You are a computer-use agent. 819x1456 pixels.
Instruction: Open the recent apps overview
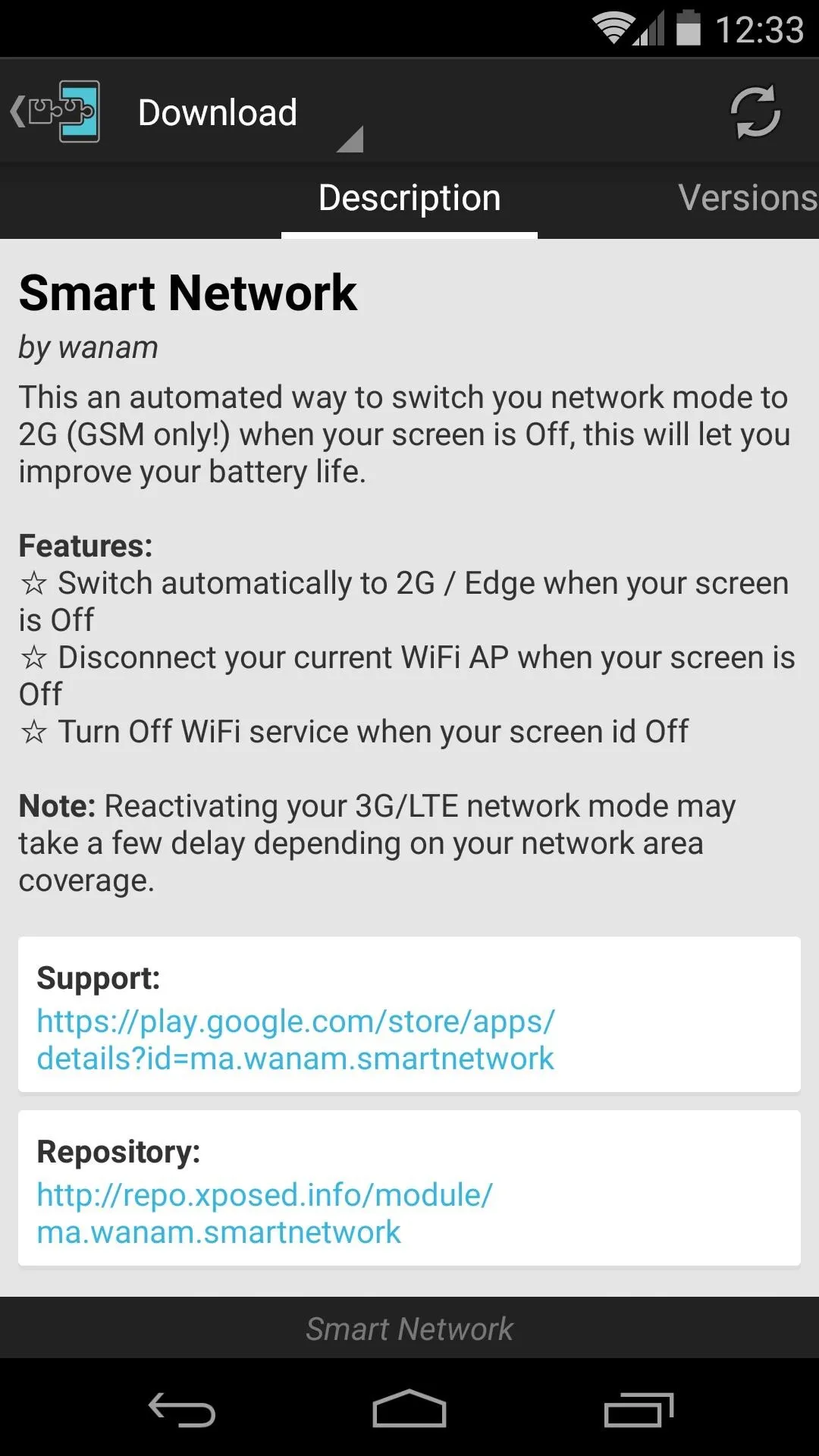639,1410
